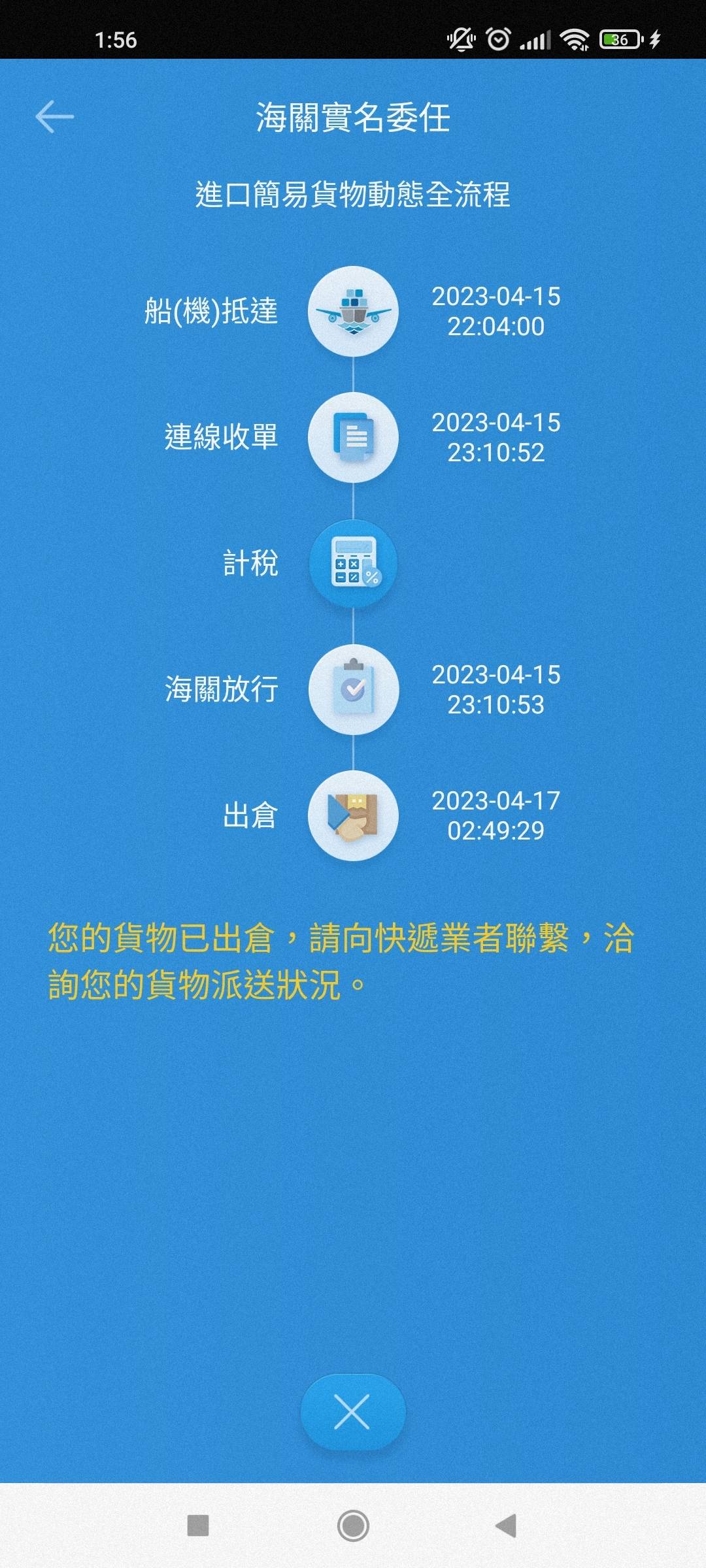Open recent apps from the navigation bar
706x1568 pixels.
point(198,1526)
